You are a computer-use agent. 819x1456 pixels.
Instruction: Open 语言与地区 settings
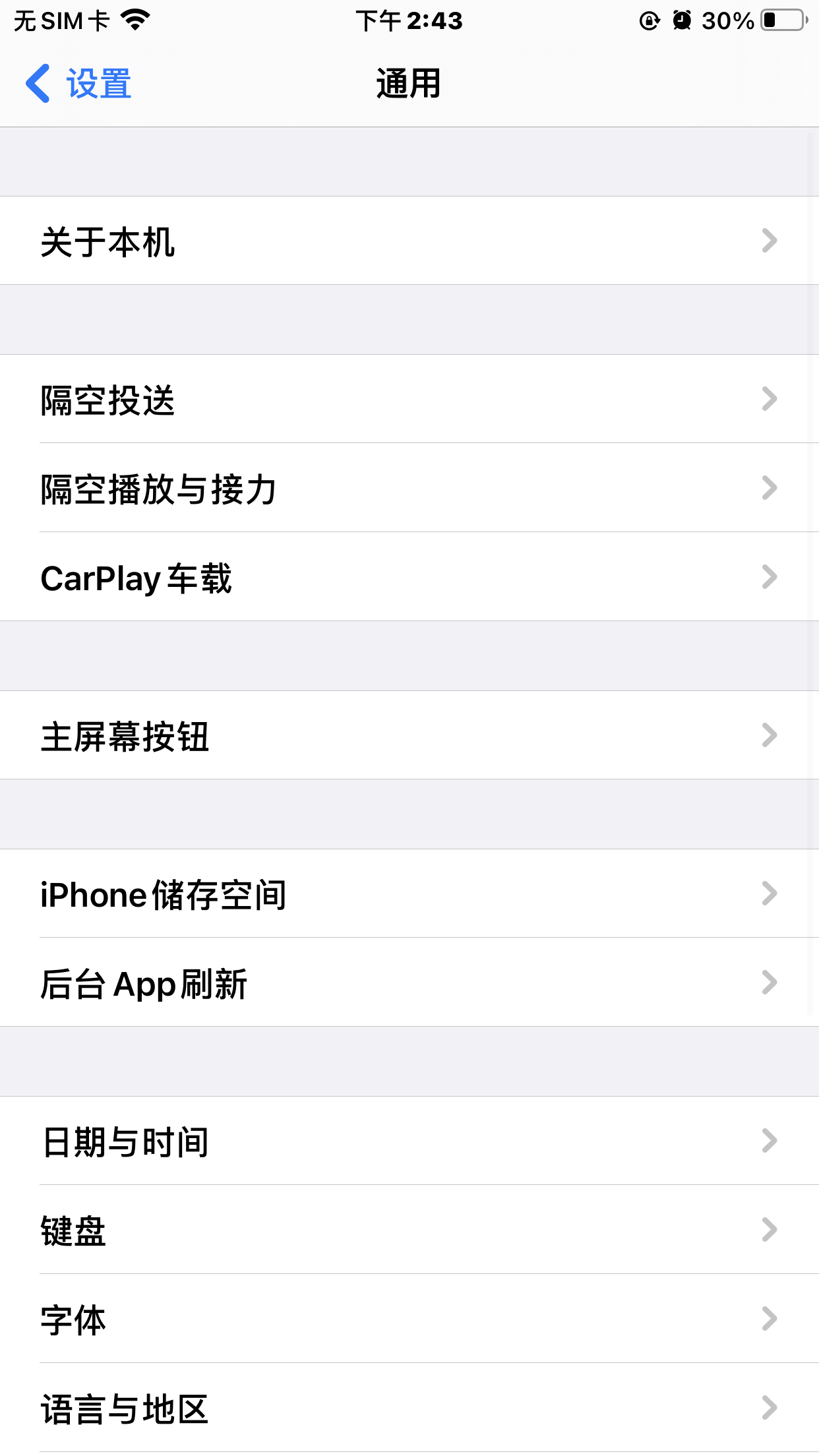pos(409,1408)
